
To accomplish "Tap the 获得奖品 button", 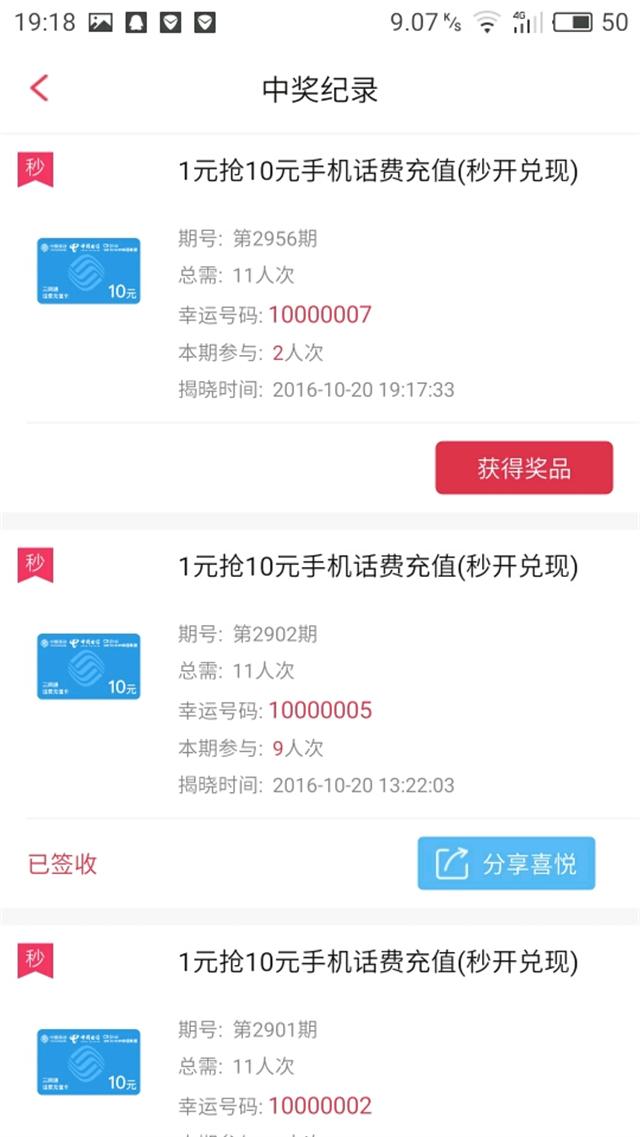I will coord(524,468).
